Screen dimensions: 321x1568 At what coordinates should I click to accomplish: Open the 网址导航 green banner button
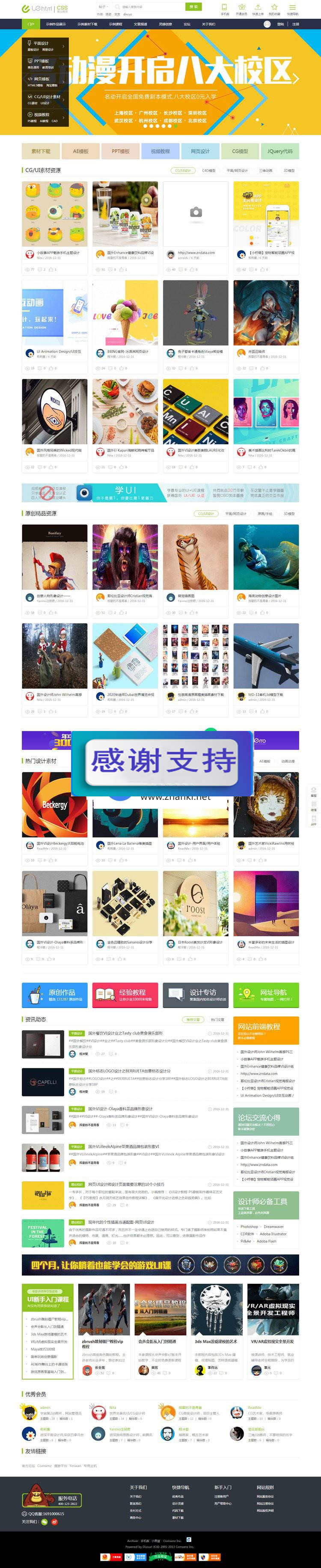click(266, 995)
